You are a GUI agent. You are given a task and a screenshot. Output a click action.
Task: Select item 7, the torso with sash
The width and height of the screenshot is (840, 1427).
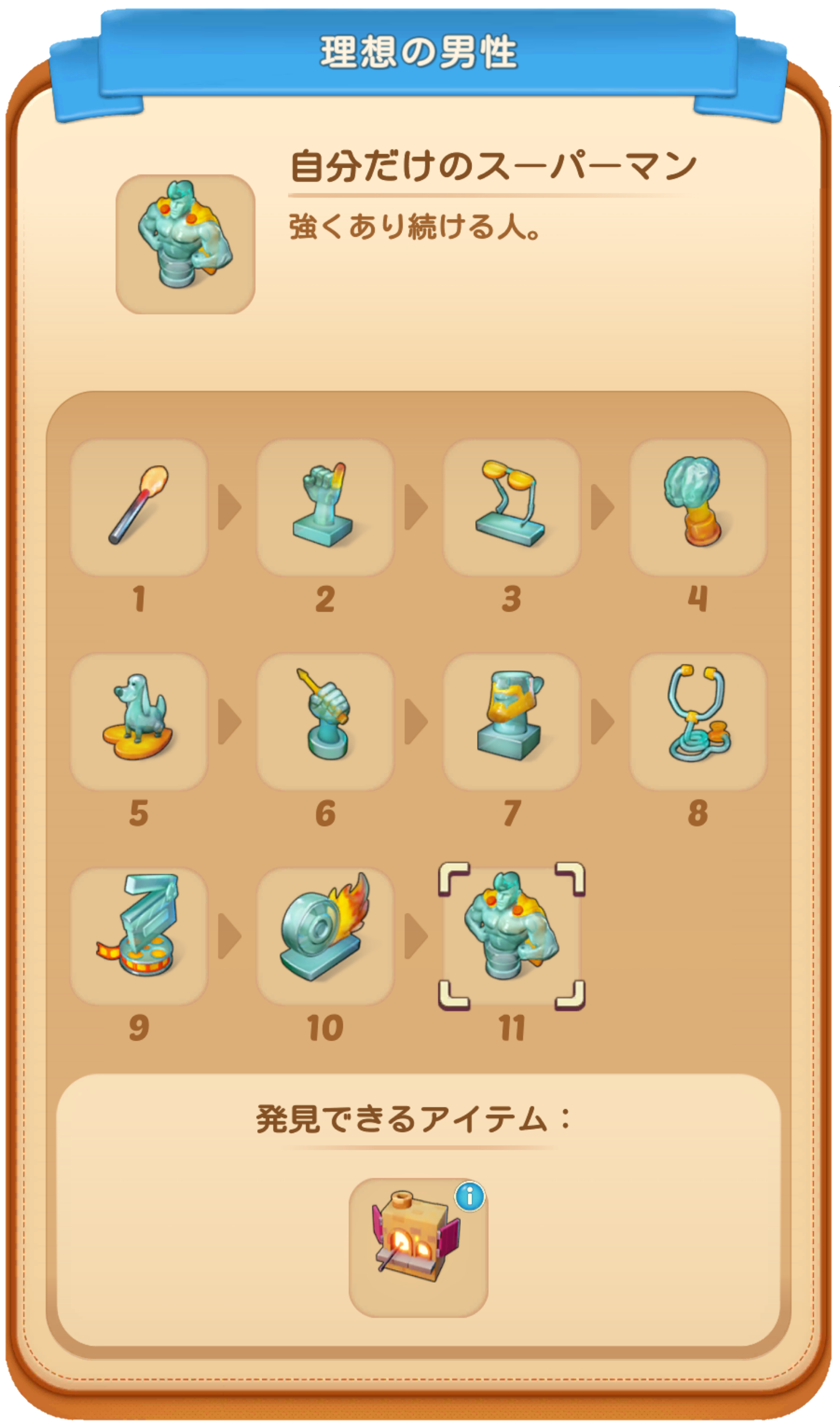tap(512, 722)
